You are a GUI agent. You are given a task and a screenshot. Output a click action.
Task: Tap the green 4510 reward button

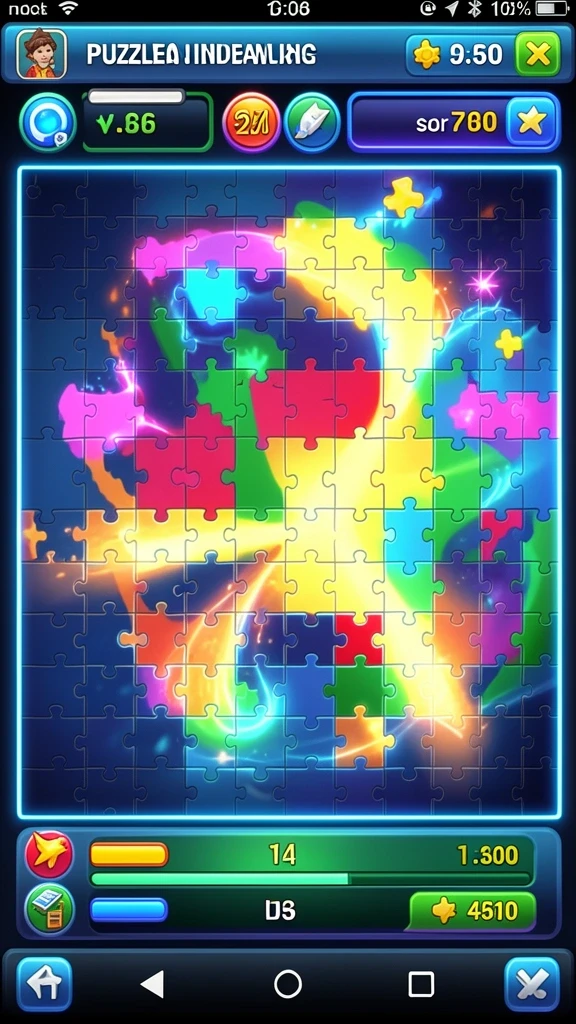tap(472, 910)
